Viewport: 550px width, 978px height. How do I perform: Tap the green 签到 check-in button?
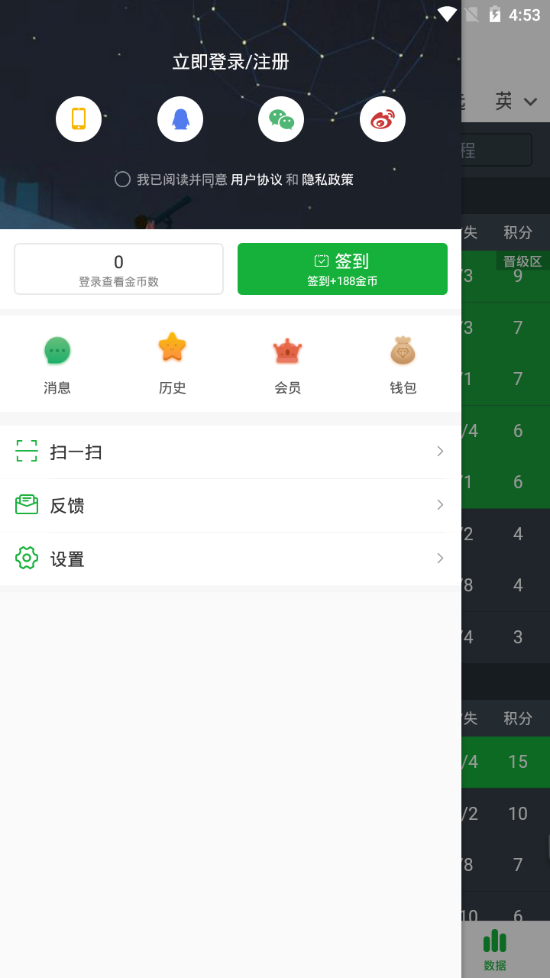coord(342,269)
